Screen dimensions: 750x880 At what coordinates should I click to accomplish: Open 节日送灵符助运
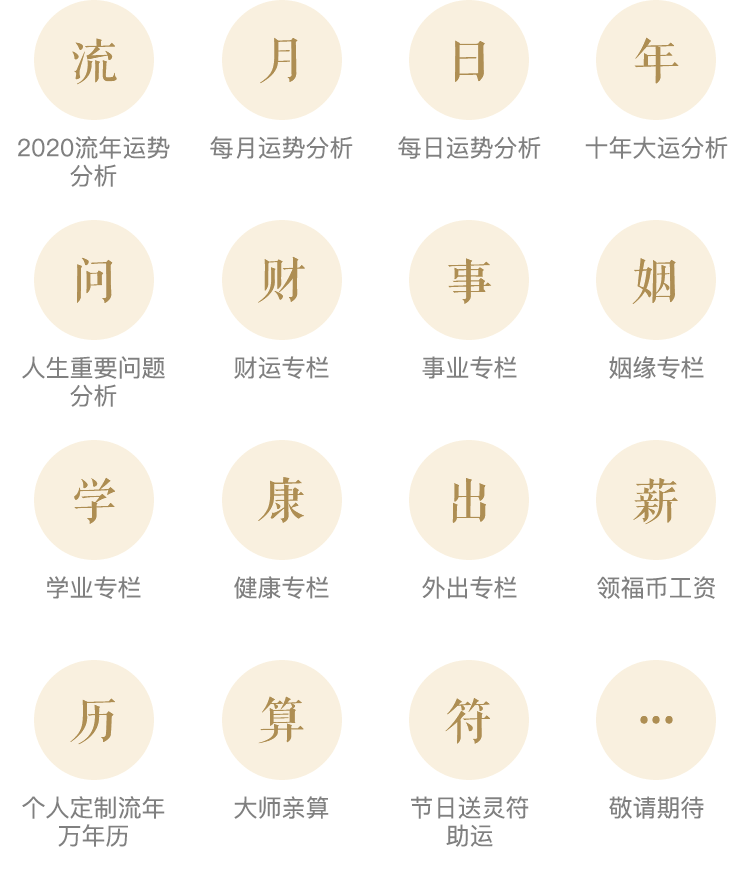(469, 720)
